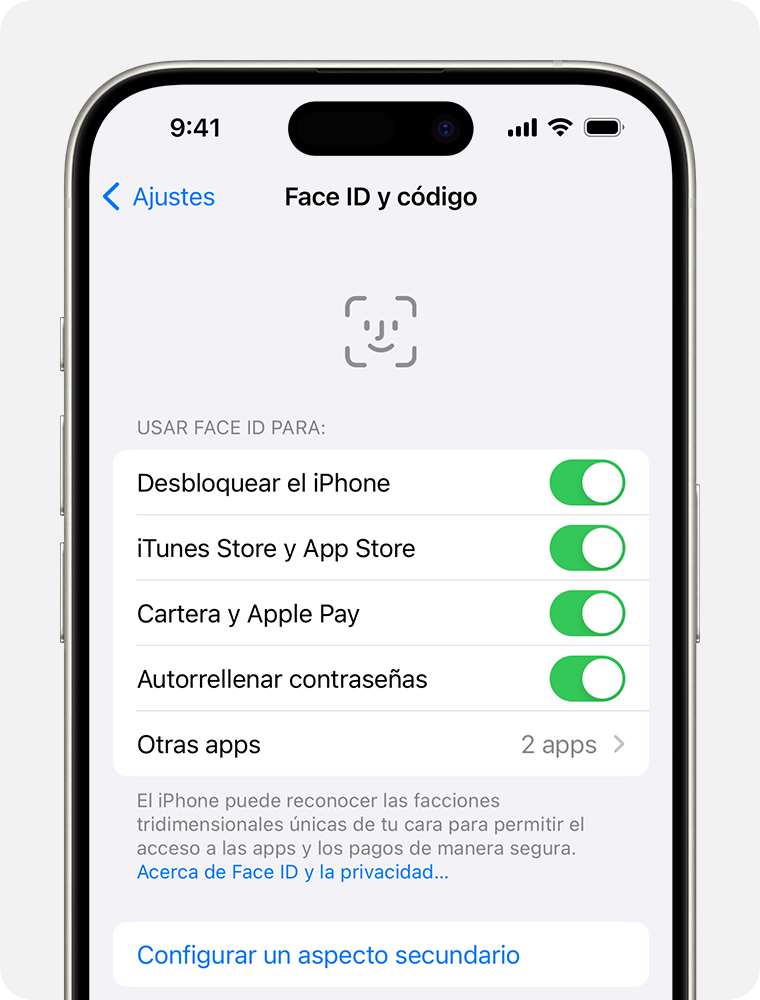Toggle Desbloquear el iPhone switch
Image resolution: width=760 pixels, height=1000 pixels.
(587, 483)
